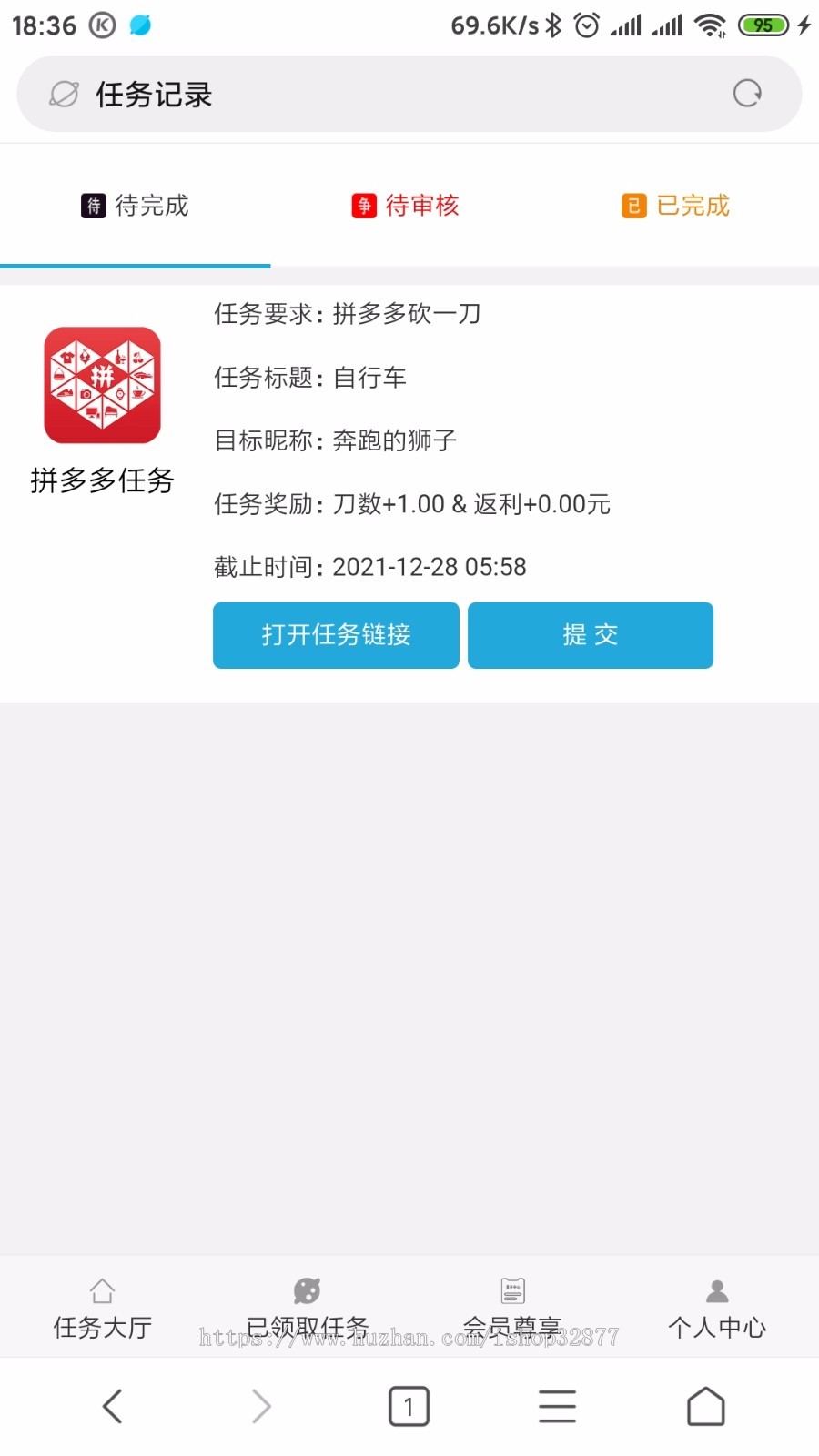Tap the browser tab counter showing 1
819x1456 pixels.
[409, 1405]
